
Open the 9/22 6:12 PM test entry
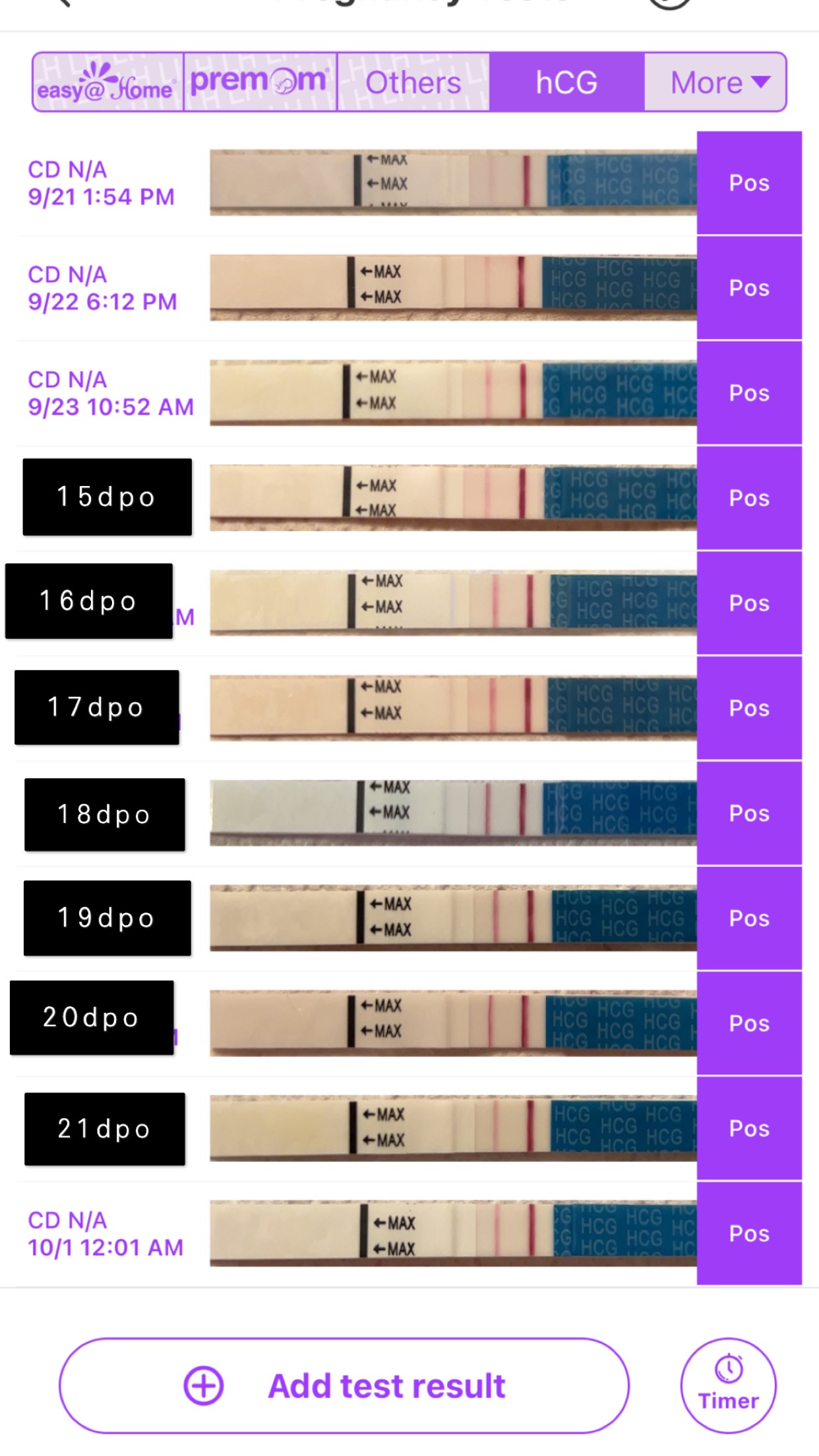click(103, 288)
